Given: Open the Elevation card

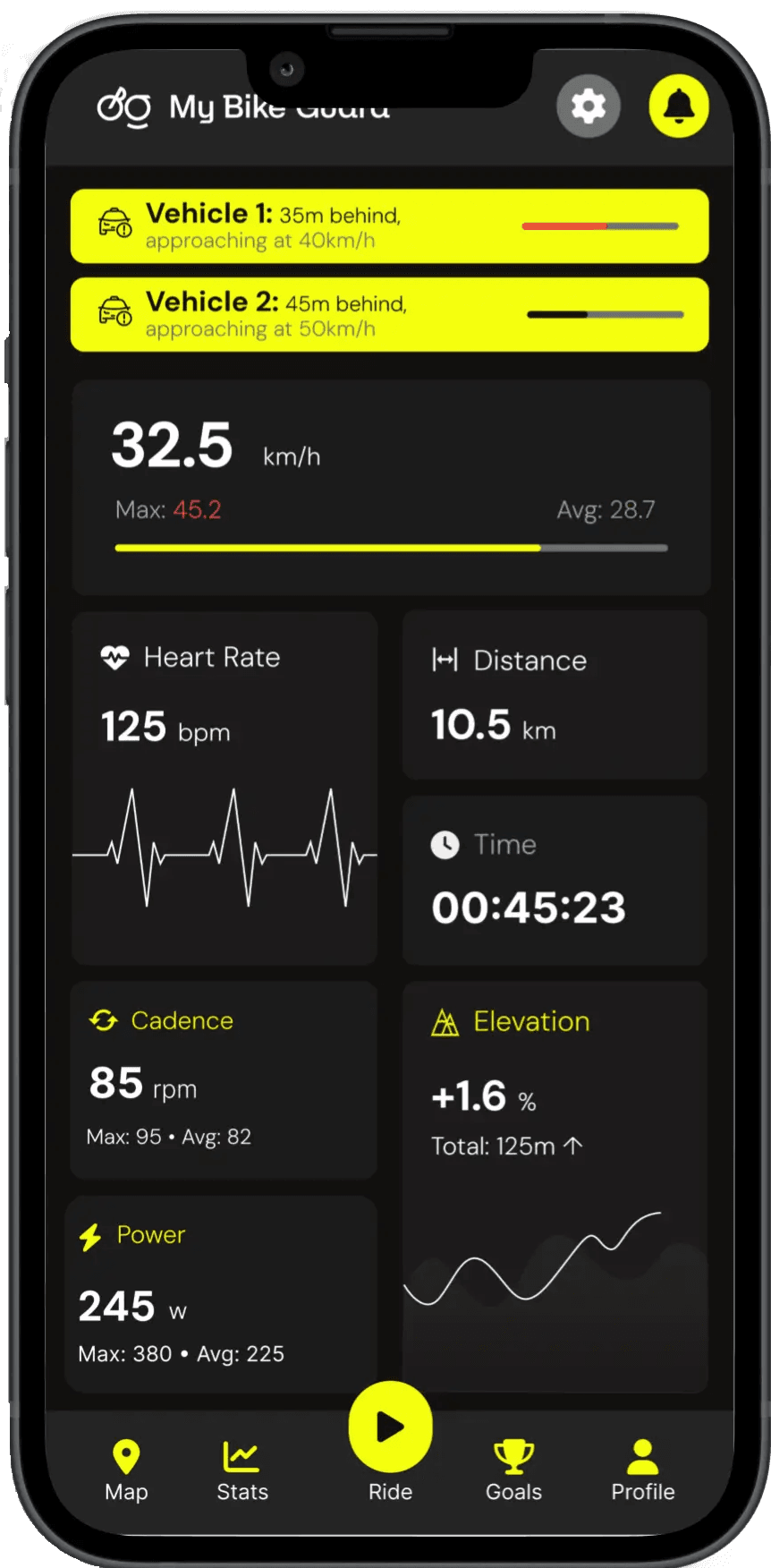Looking at the screenshot, I should [x=555, y=1186].
